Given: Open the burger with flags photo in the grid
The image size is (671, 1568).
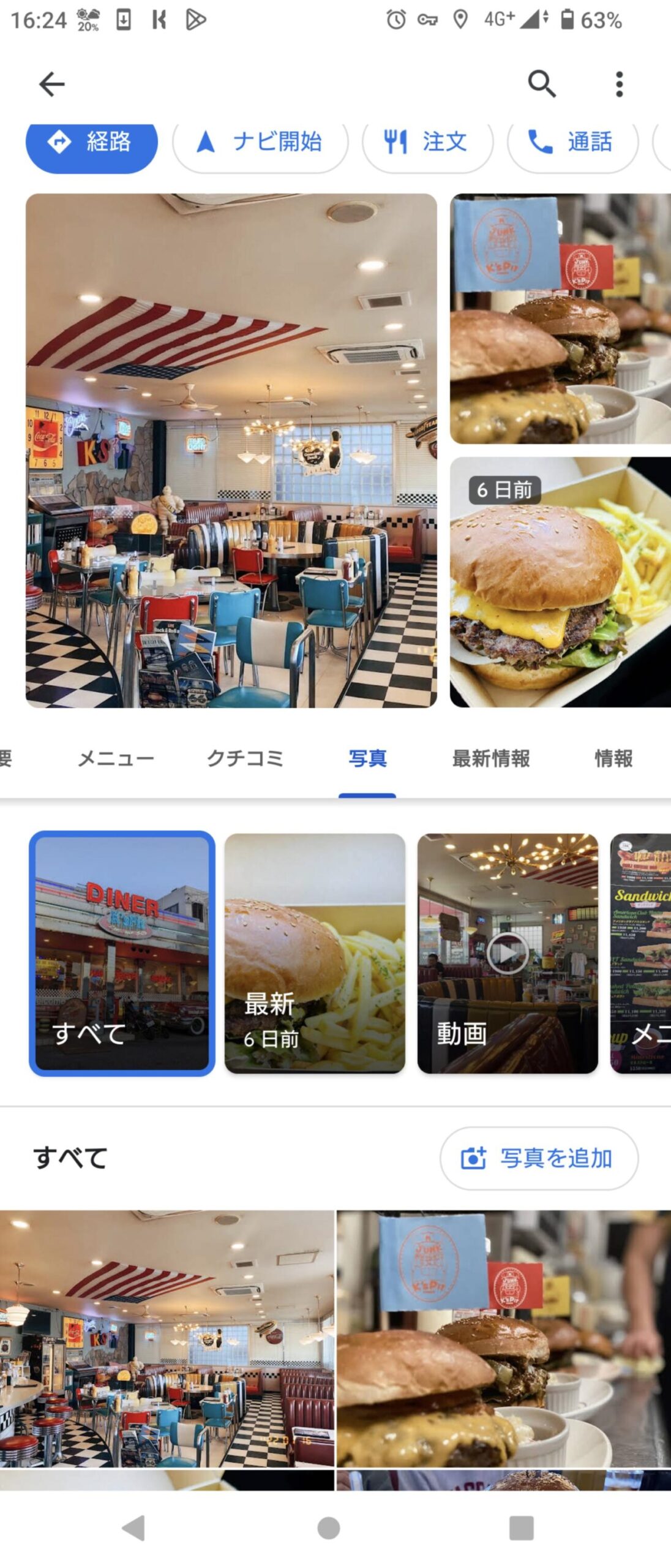Looking at the screenshot, I should [503, 1338].
